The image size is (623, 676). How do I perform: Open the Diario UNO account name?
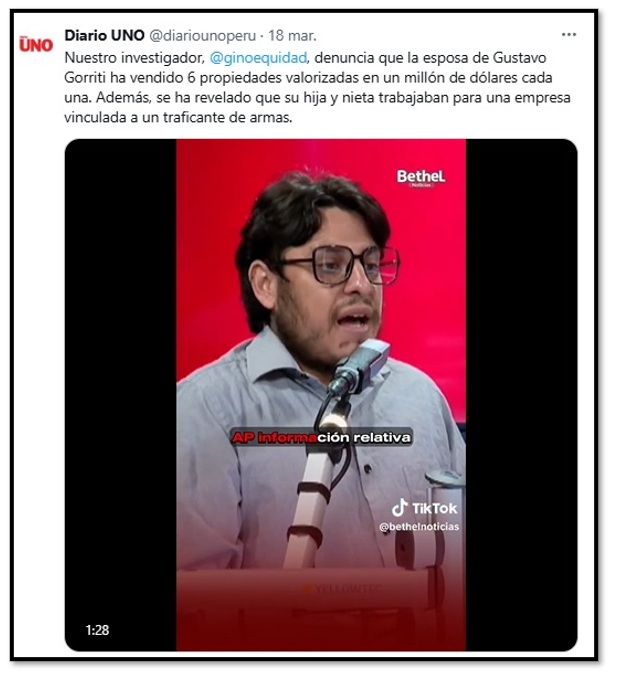(x=103, y=35)
